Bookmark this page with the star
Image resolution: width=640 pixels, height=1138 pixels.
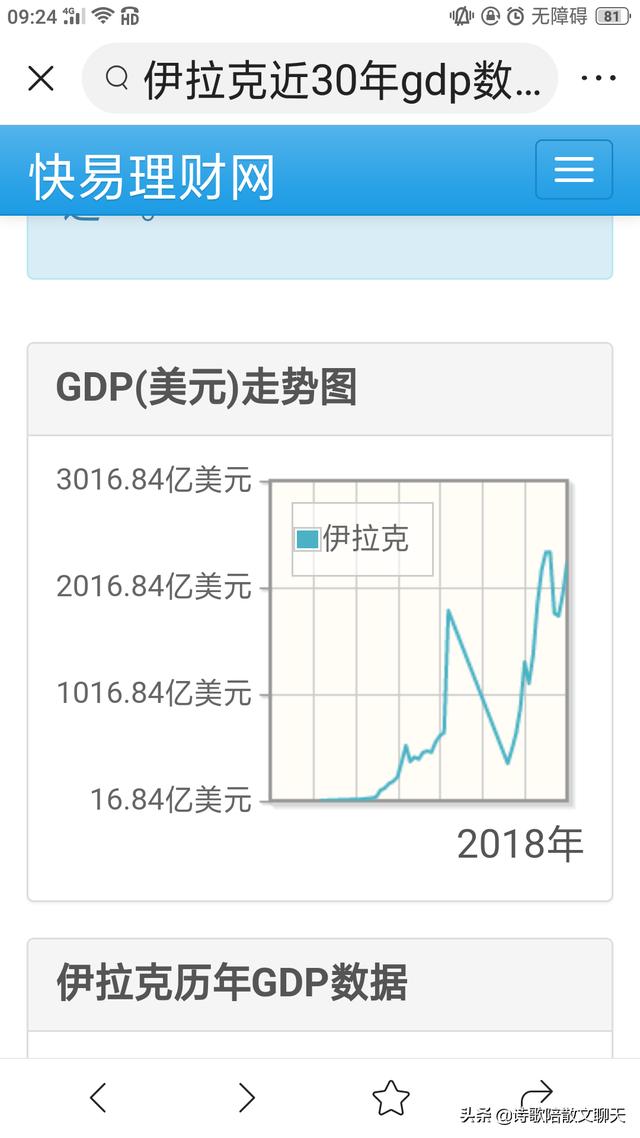391,1097
